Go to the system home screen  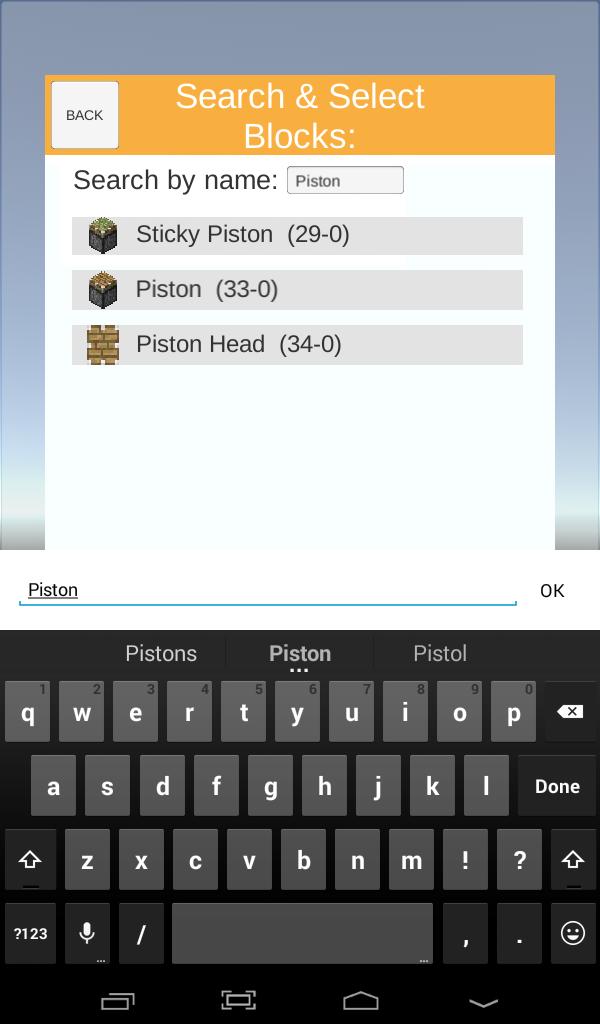[x=361, y=1000]
